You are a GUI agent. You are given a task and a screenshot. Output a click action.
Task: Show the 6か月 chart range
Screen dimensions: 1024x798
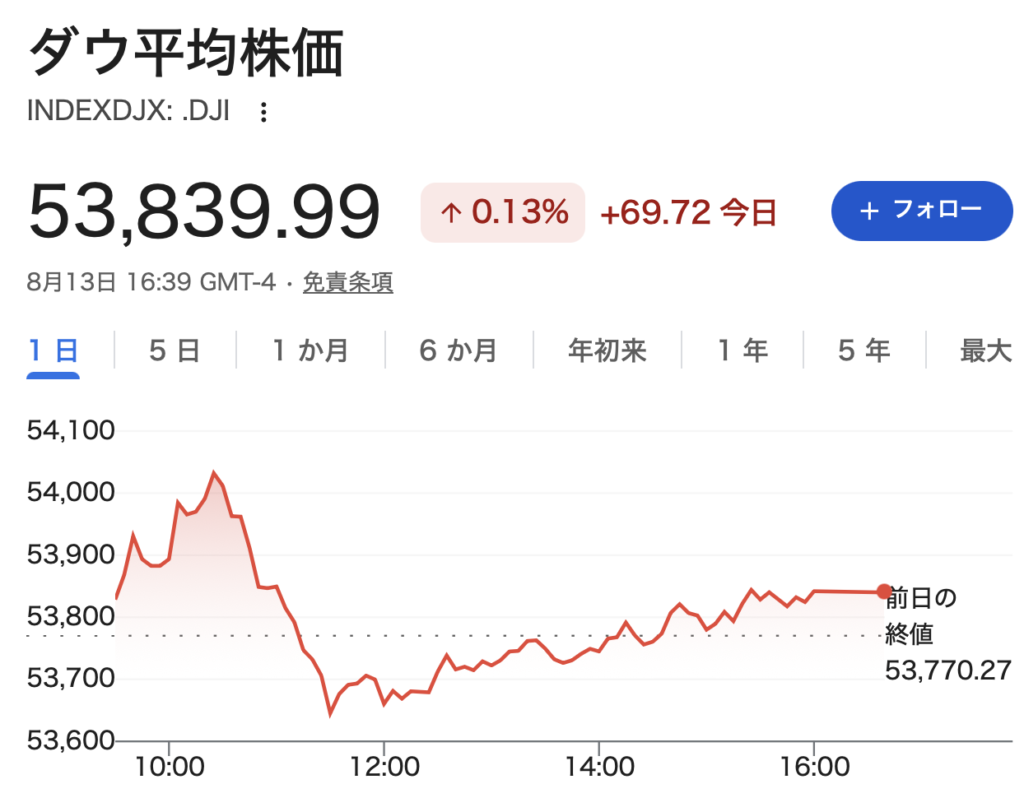point(458,351)
